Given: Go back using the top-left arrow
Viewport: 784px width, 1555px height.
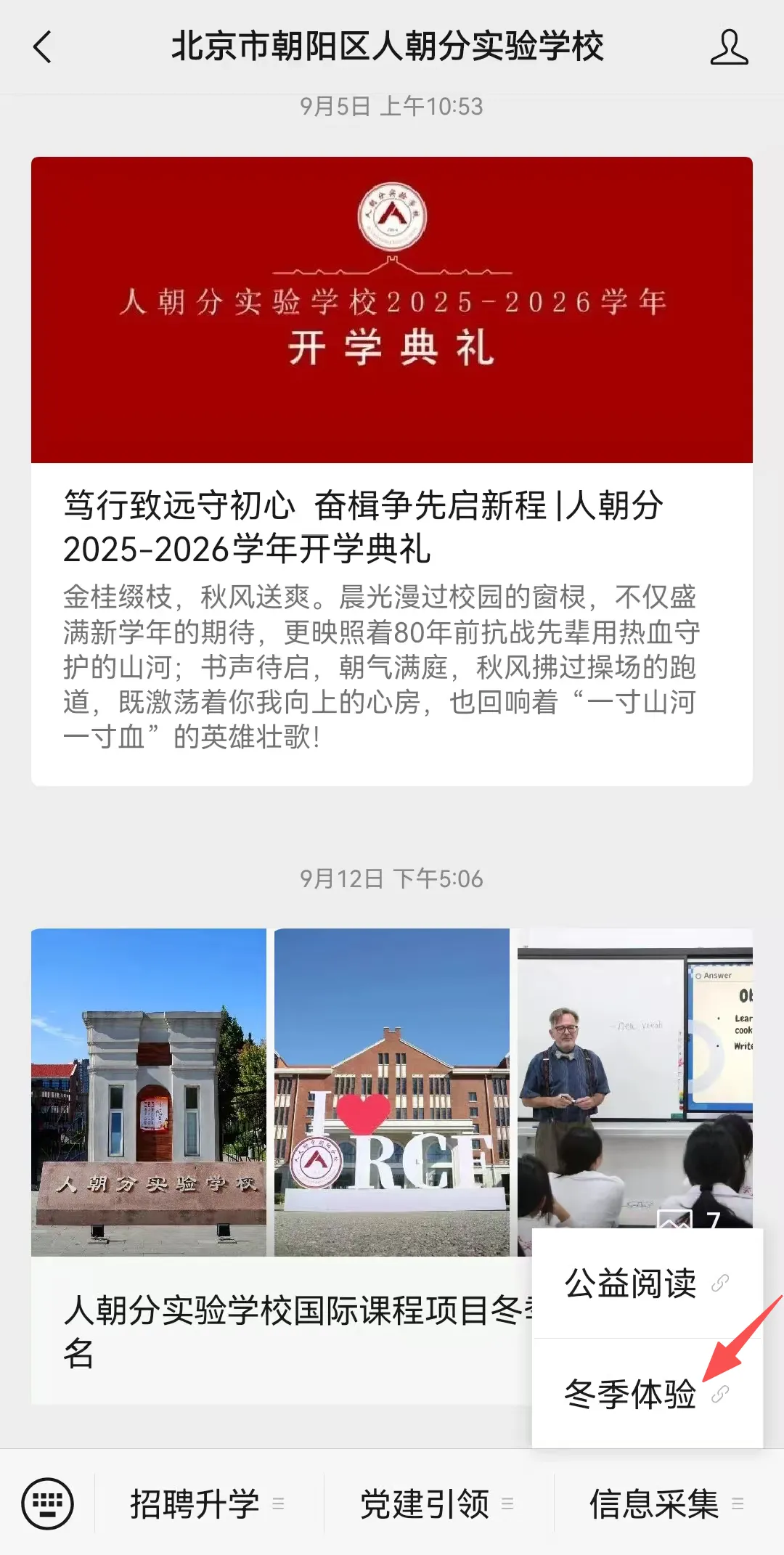Looking at the screenshot, I should click(x=43, y=47).
